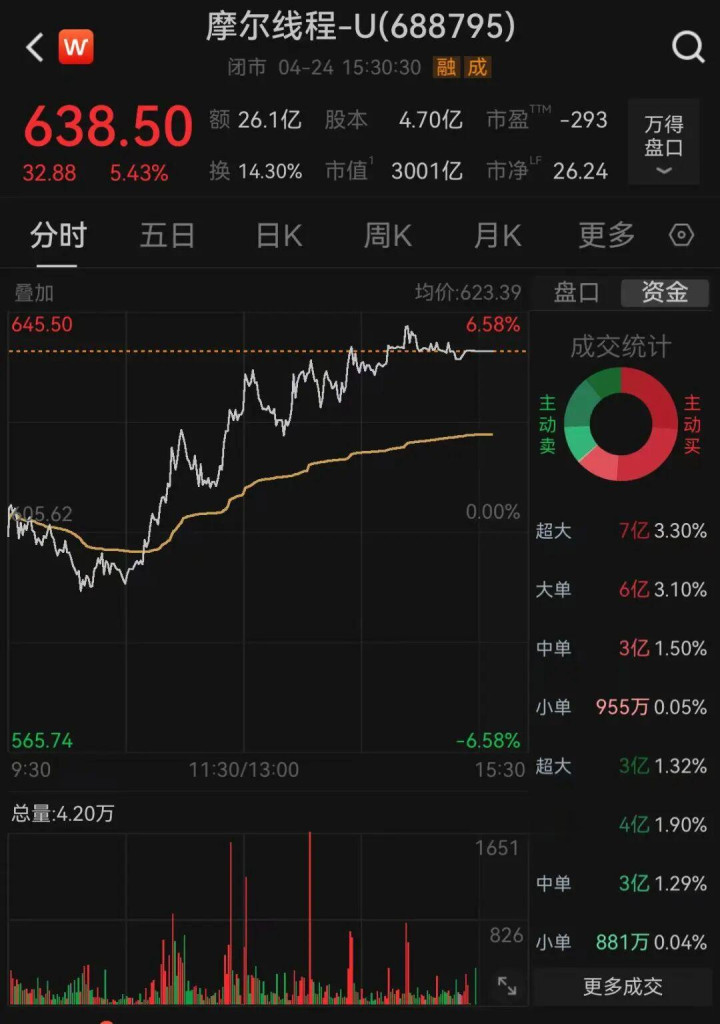The width and height of the screenshot is (720, 1024).
Task: Switch to the 资金 panel
Action: (x=664, y=292)
